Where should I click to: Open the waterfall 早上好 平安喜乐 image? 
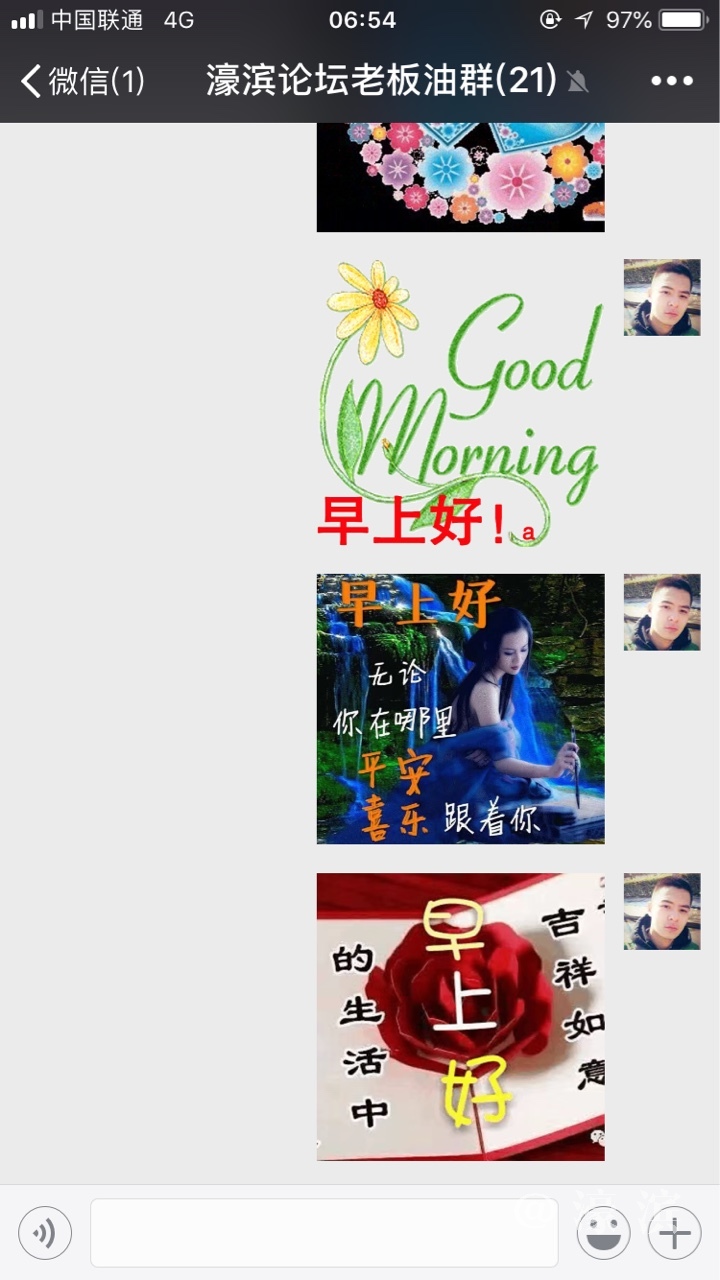[460, 708]
